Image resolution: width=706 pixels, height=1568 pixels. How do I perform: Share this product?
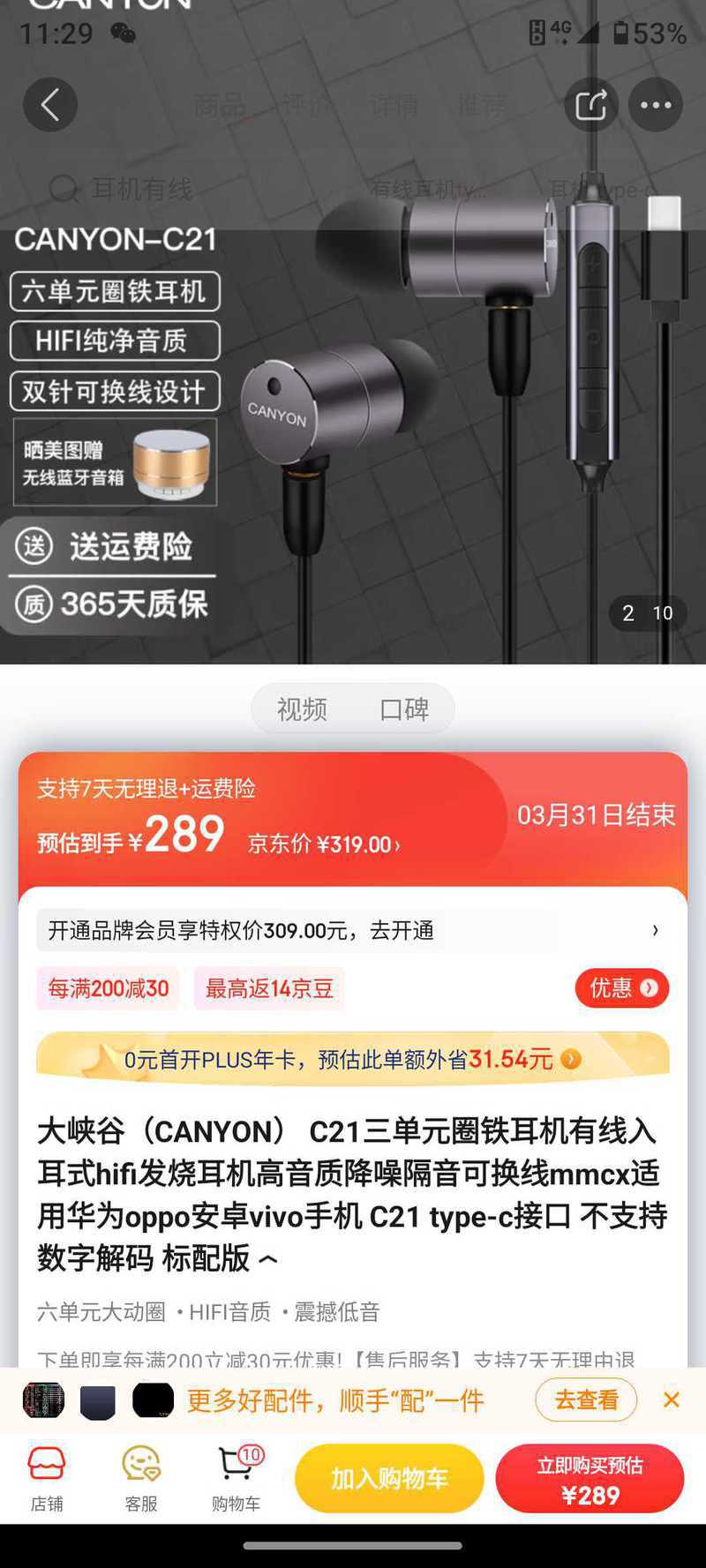point(590,105)
